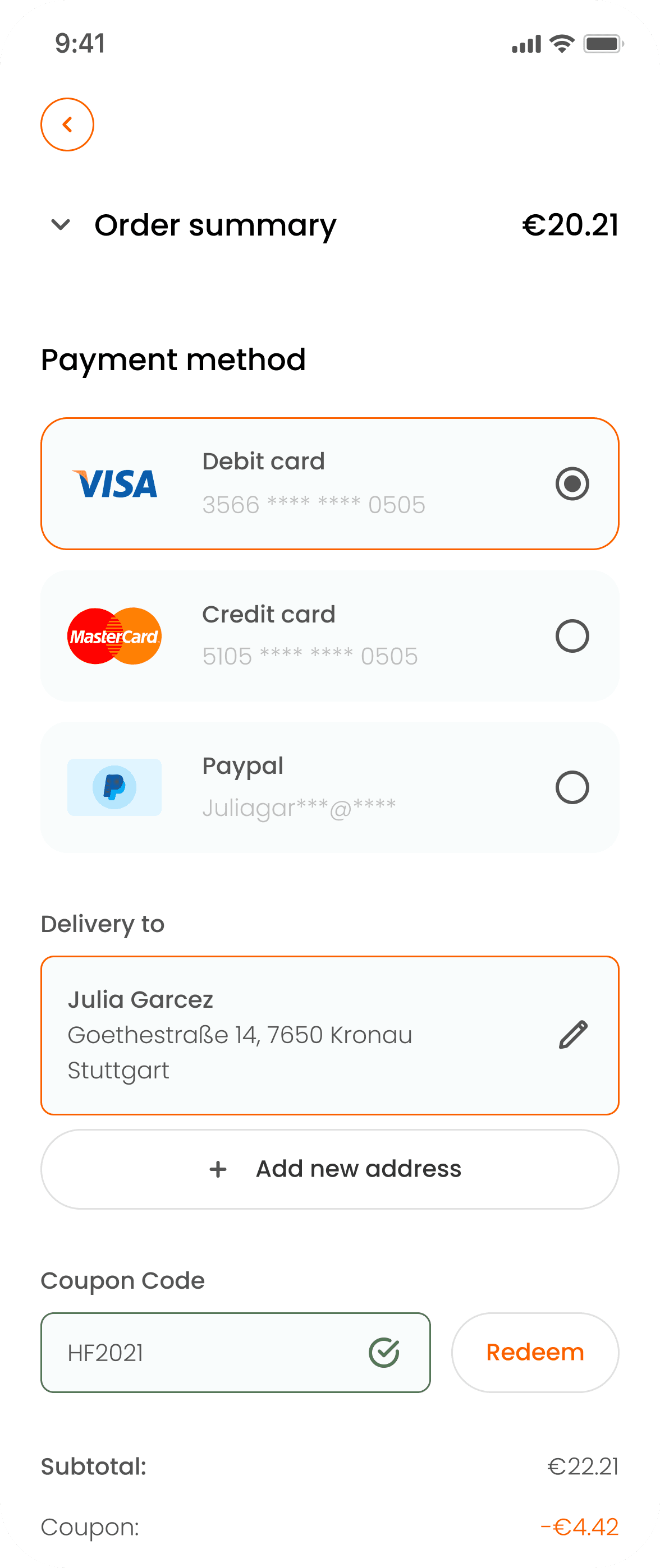The image size is (660, 1568).
Task: Edit Julia Garcez's delivery address
Action: click(573, 1035)
